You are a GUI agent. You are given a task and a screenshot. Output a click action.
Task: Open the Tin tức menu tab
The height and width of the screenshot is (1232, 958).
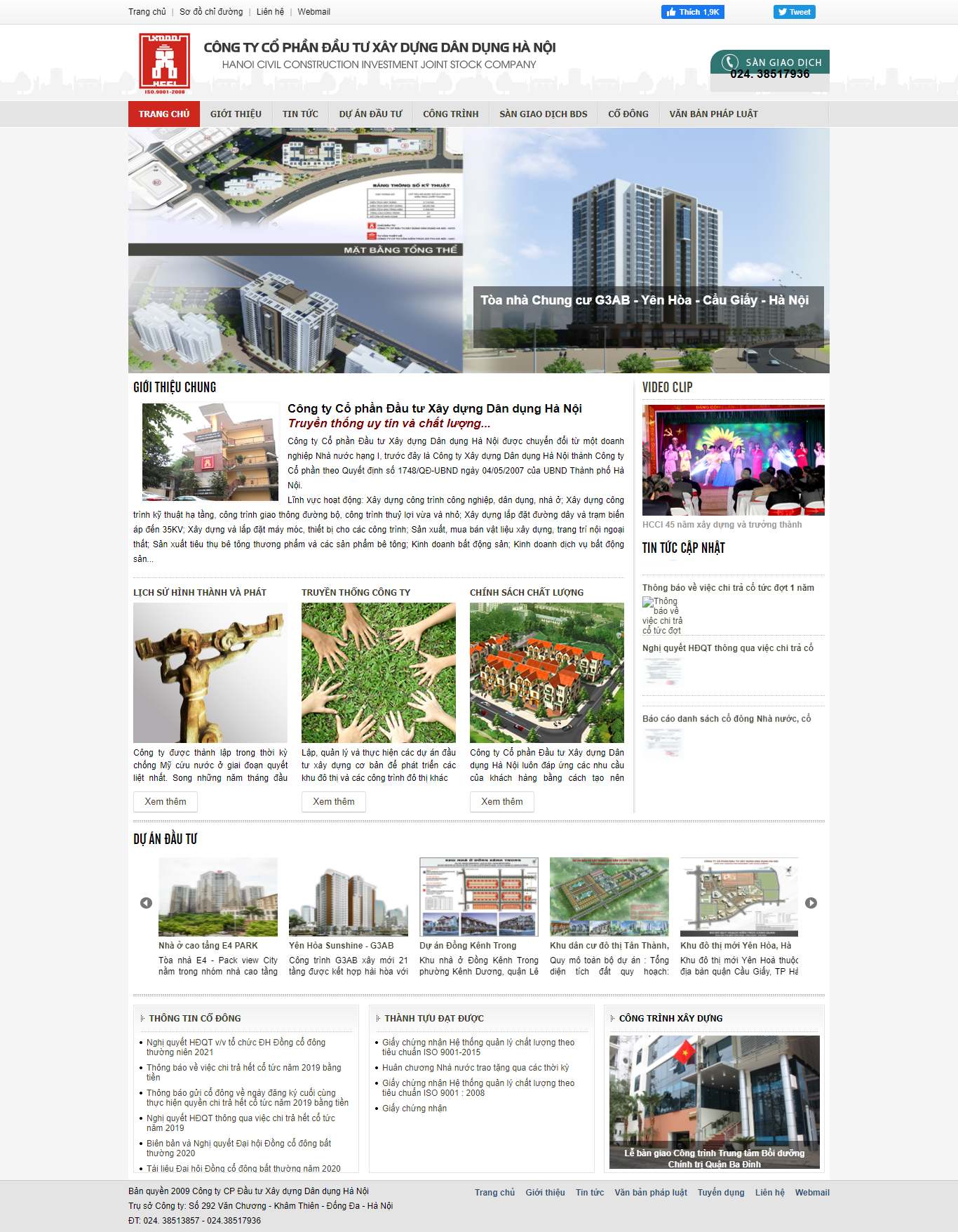(300, 114)
